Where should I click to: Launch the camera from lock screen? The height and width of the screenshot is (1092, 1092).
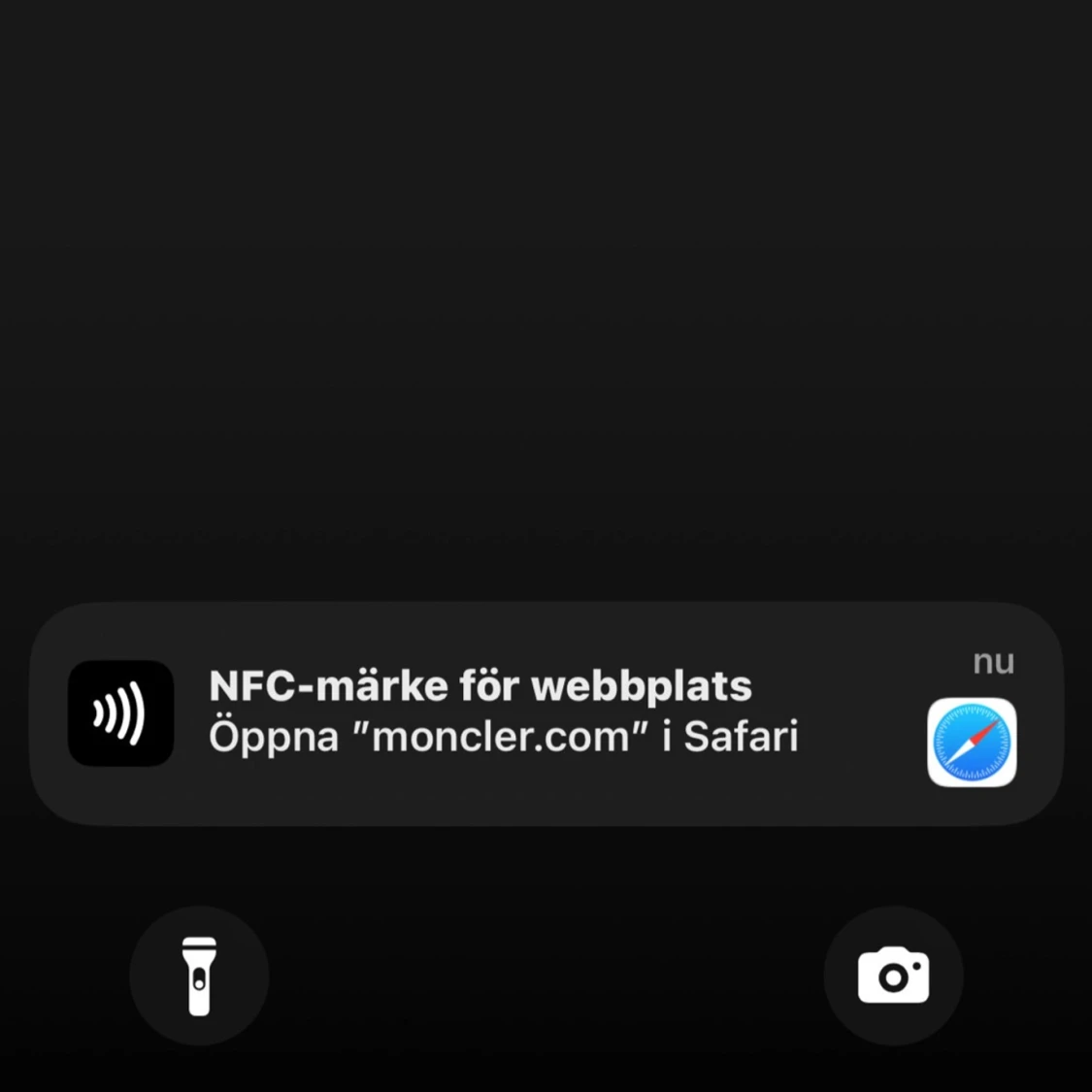[x=893, y=976]
